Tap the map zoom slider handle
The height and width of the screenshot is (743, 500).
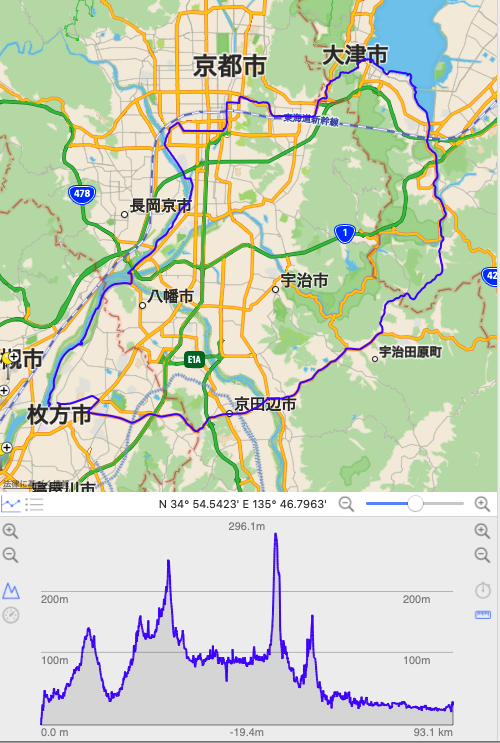click(x=415, y=504)
